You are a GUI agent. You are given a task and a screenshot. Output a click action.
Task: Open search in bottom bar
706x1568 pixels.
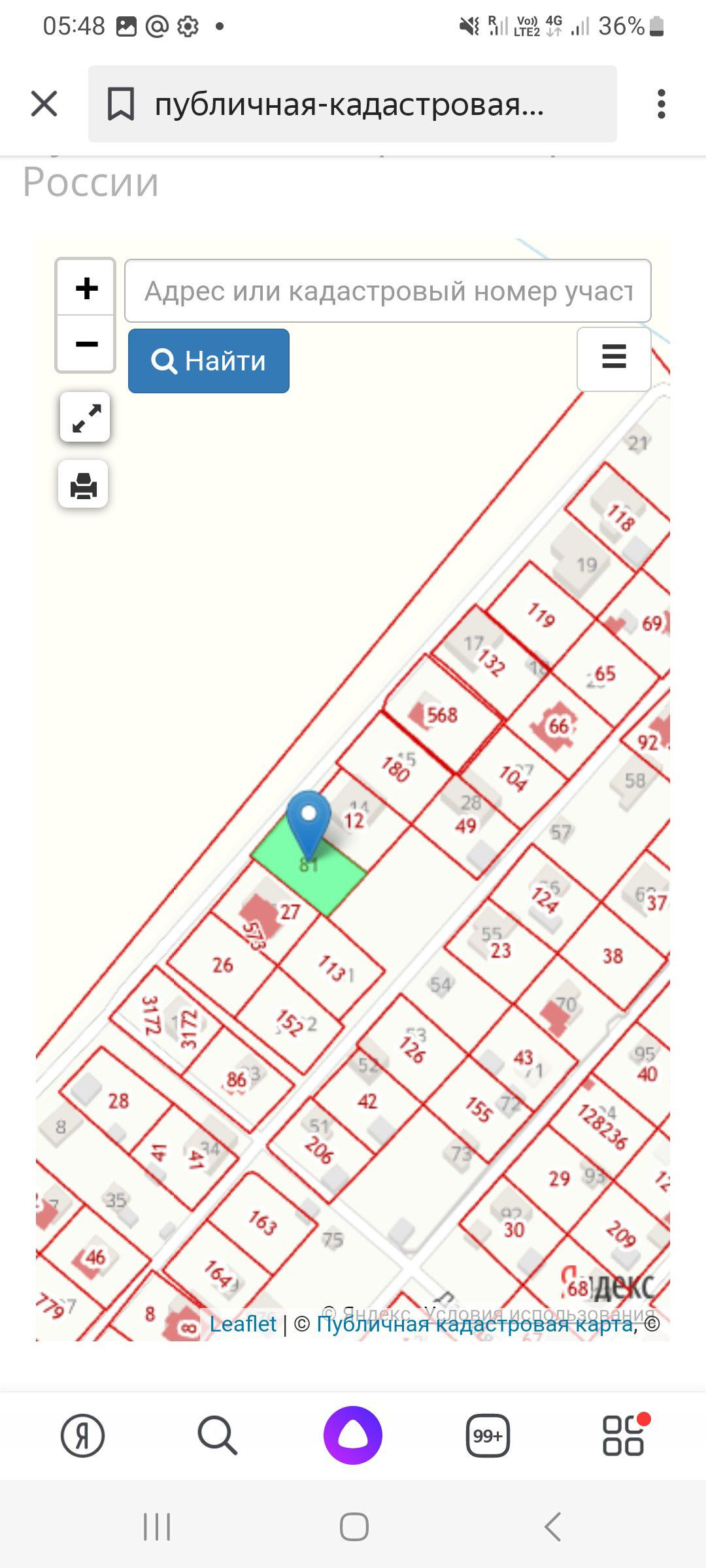217,1435
